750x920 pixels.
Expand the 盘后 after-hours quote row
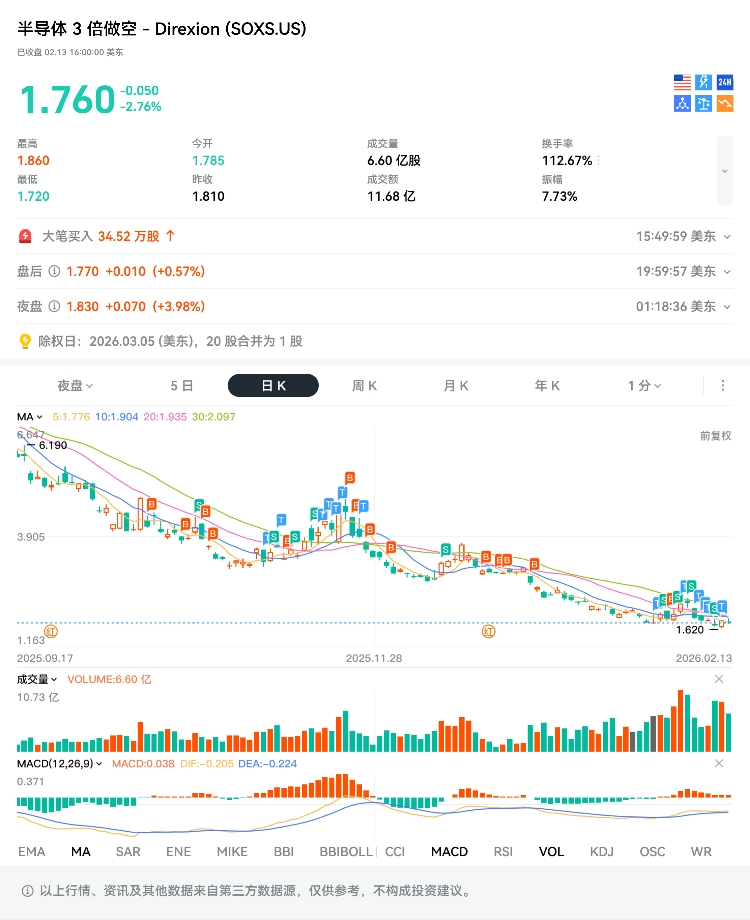pyautogui.click(x=727, y=271)
